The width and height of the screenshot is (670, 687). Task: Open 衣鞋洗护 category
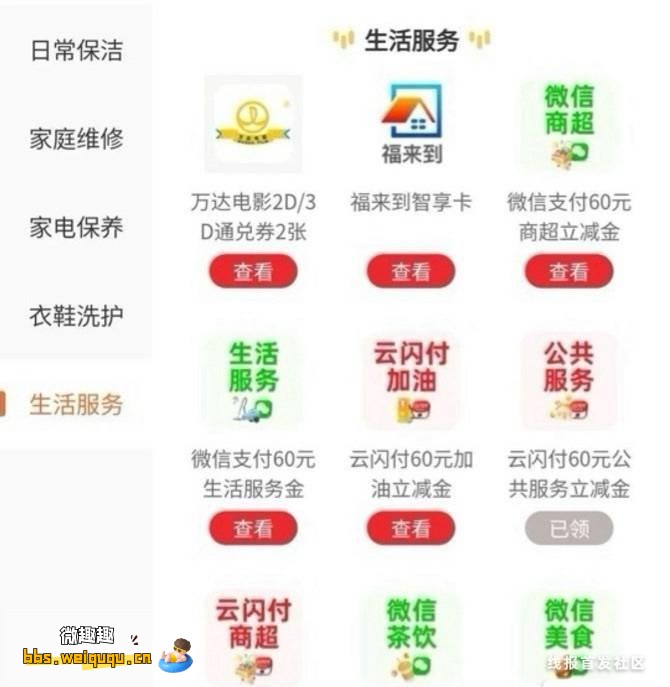[x=76, y=316]
